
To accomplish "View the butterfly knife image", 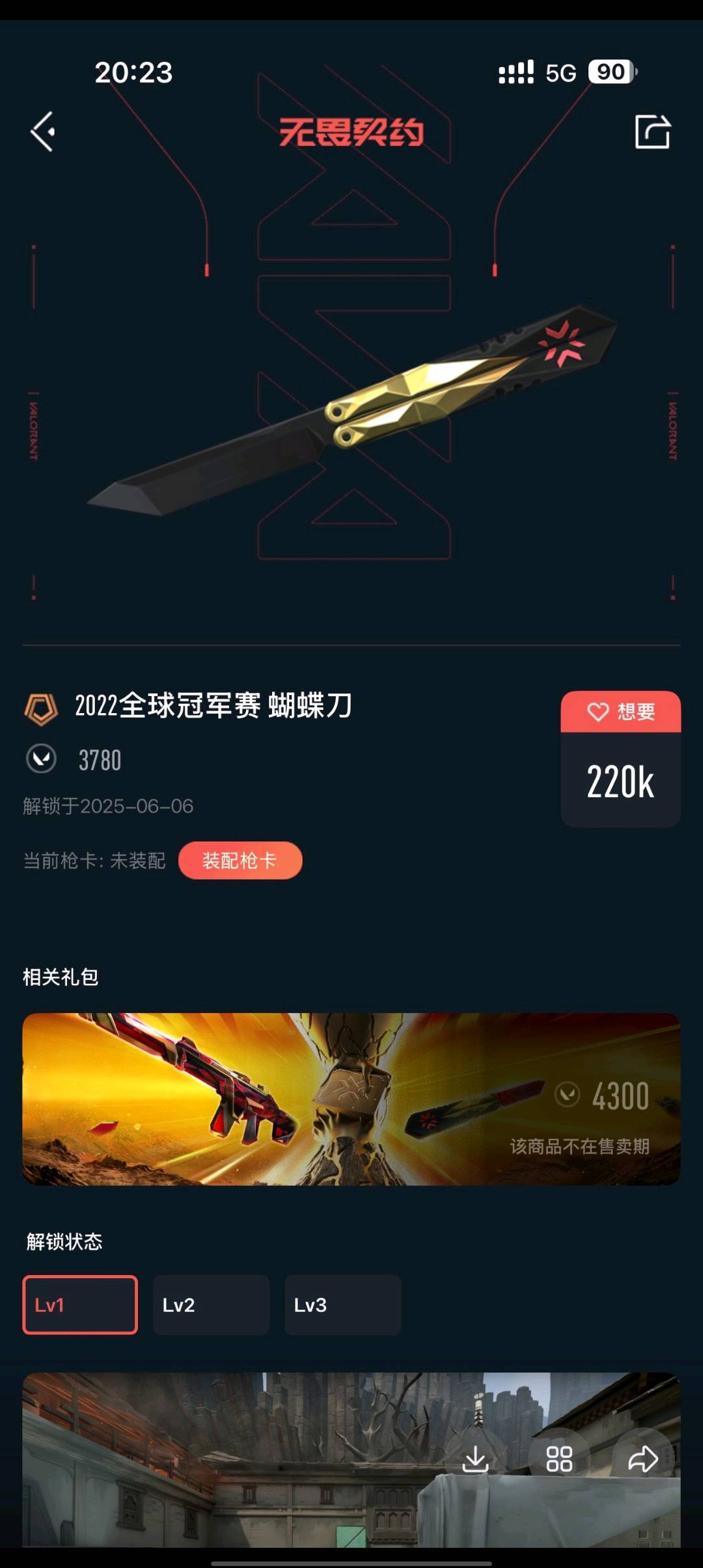I will click(x=351, y=410).
